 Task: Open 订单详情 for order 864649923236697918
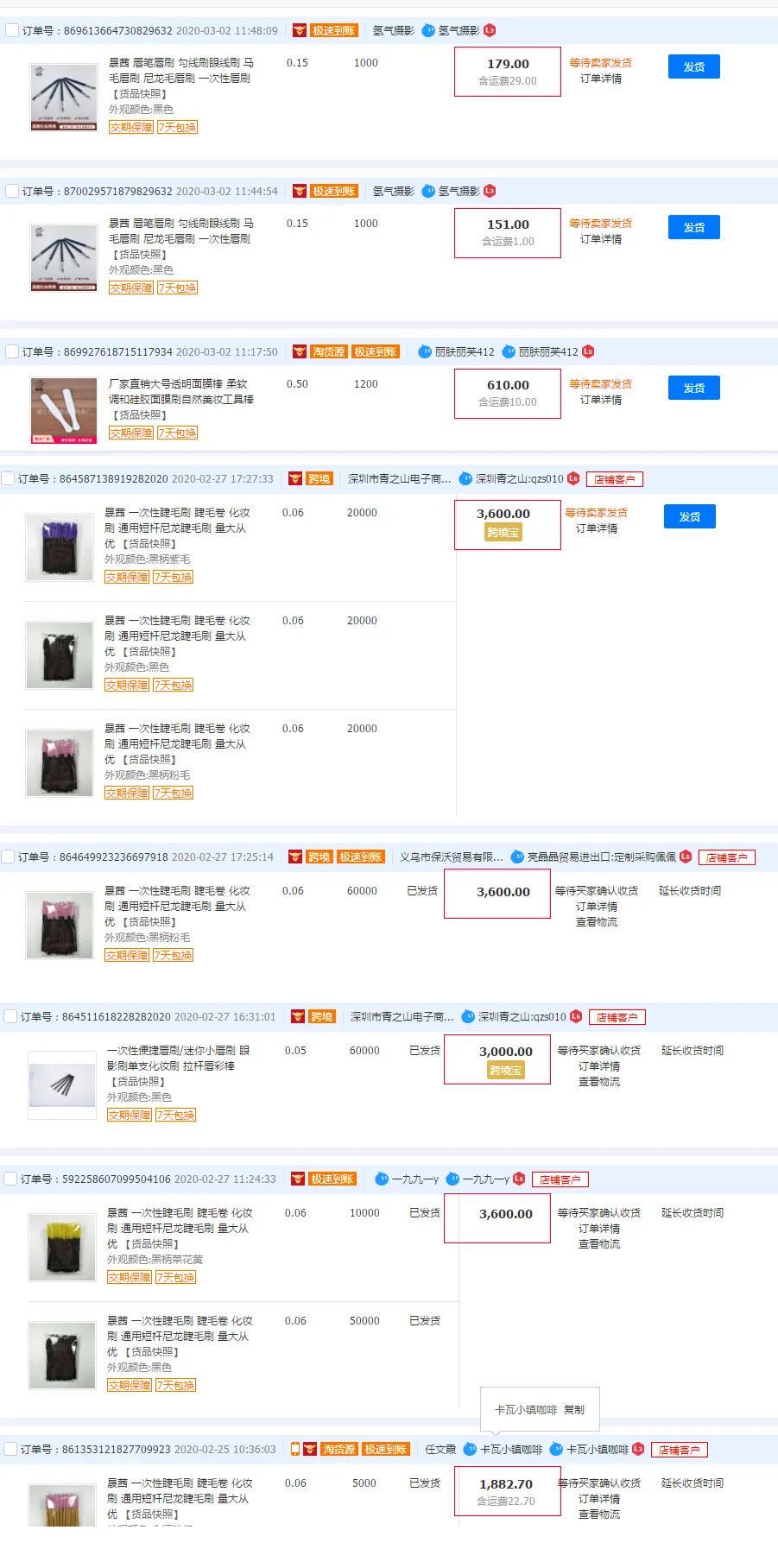pyautogui.click(x=596, y=907)
